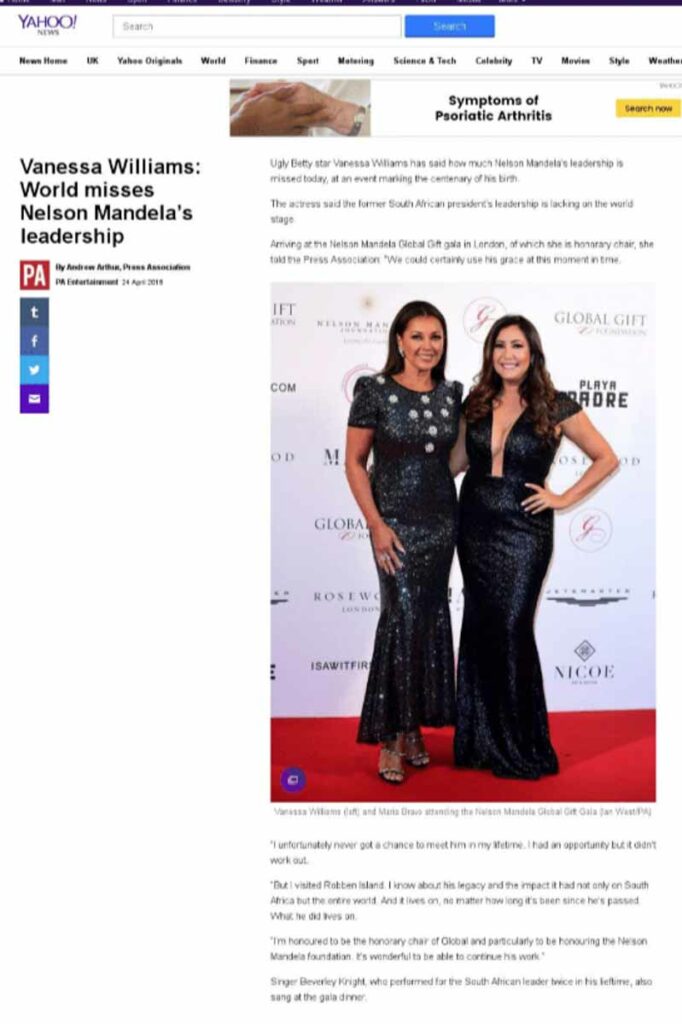The width and height of the screenshot is (682, 1024).
Task: Go to Science & Tech
Action: tap(424, 61)
